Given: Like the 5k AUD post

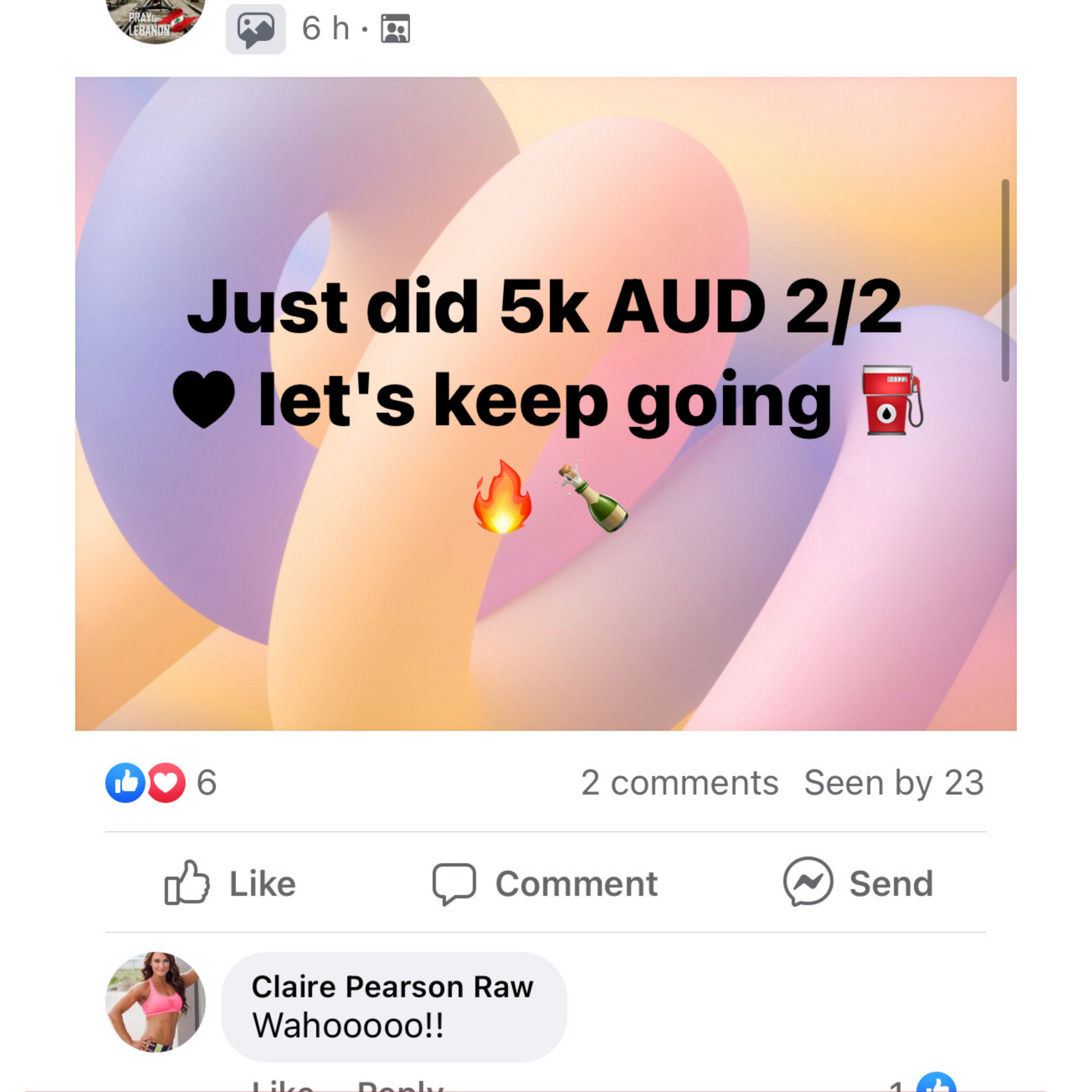Looking at the screenshot, I should (x=231, y=883).
